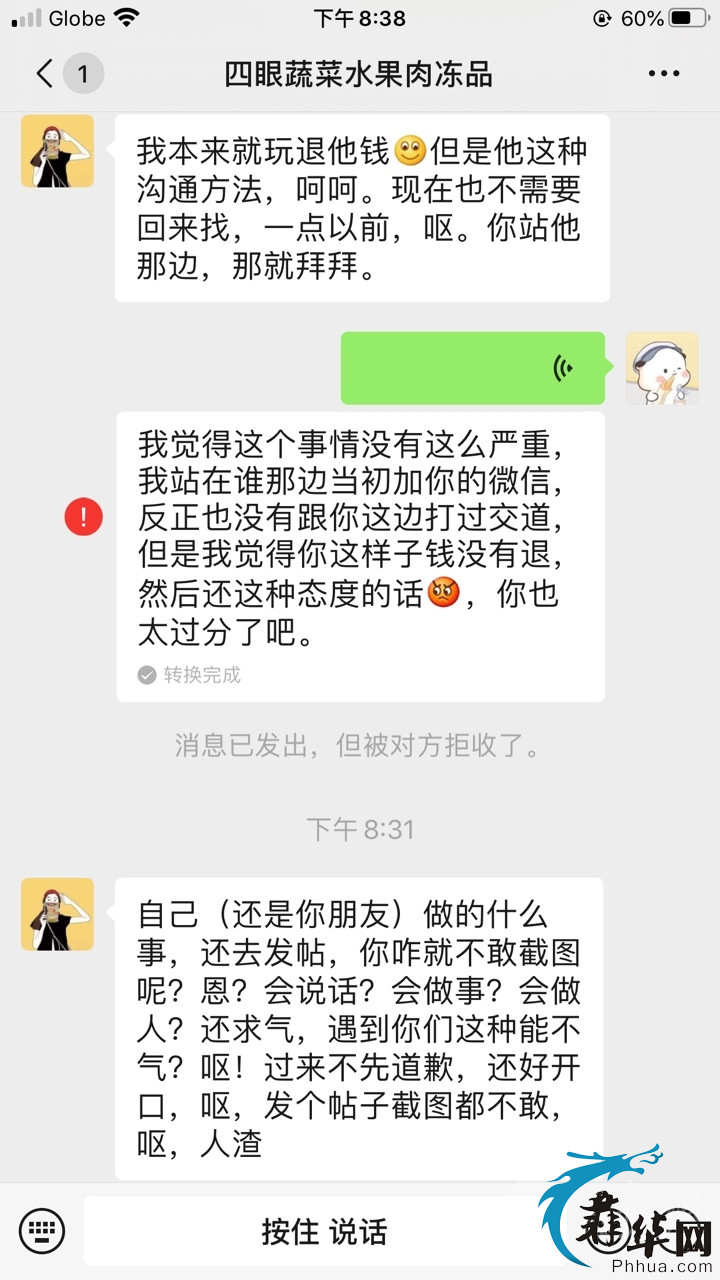Open the contact's avatar on the 8:31 message

click(58, 914)
